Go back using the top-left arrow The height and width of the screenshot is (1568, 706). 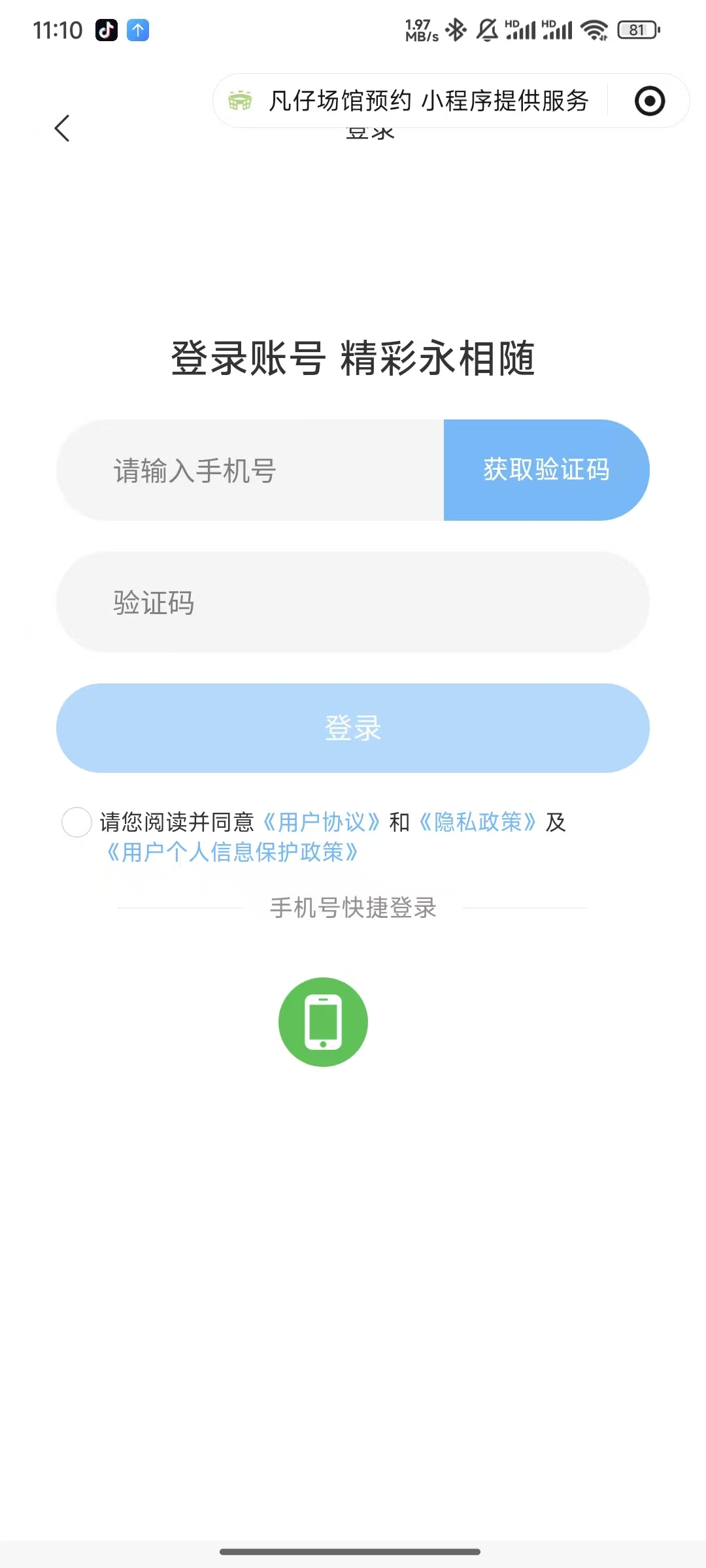pyautogui.click(x=62, y=128)
